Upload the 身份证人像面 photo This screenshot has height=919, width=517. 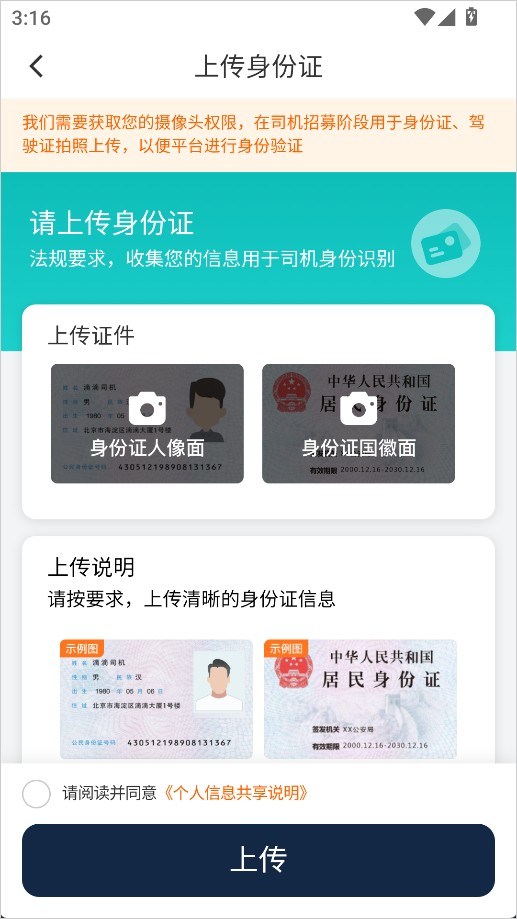pos(147,423)
